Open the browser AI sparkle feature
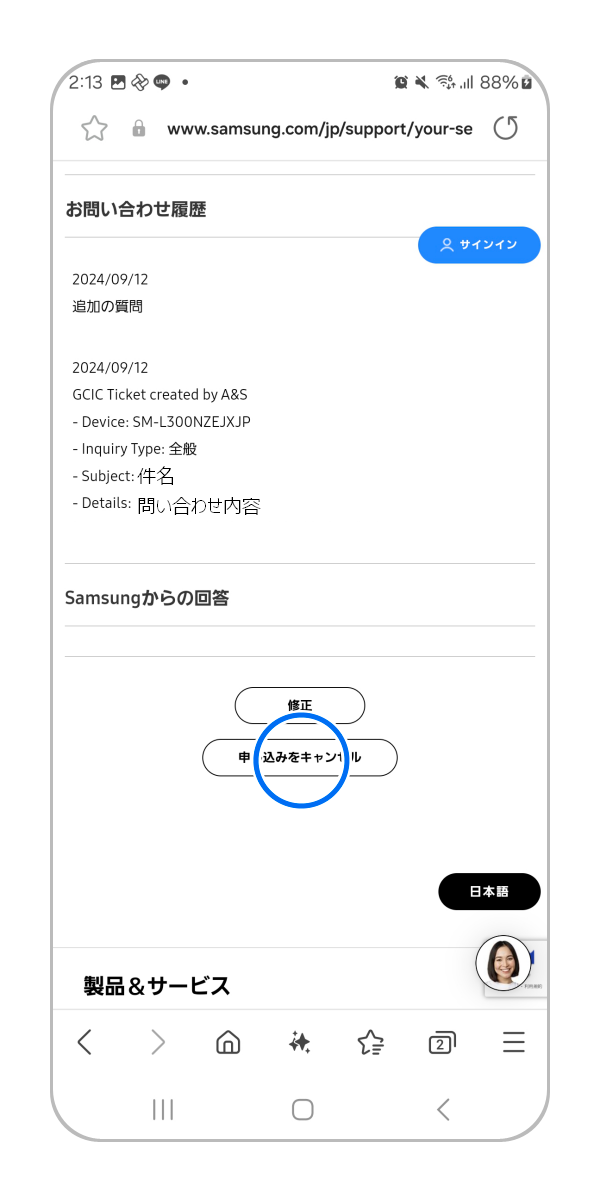 click(x=299, y=1043)
